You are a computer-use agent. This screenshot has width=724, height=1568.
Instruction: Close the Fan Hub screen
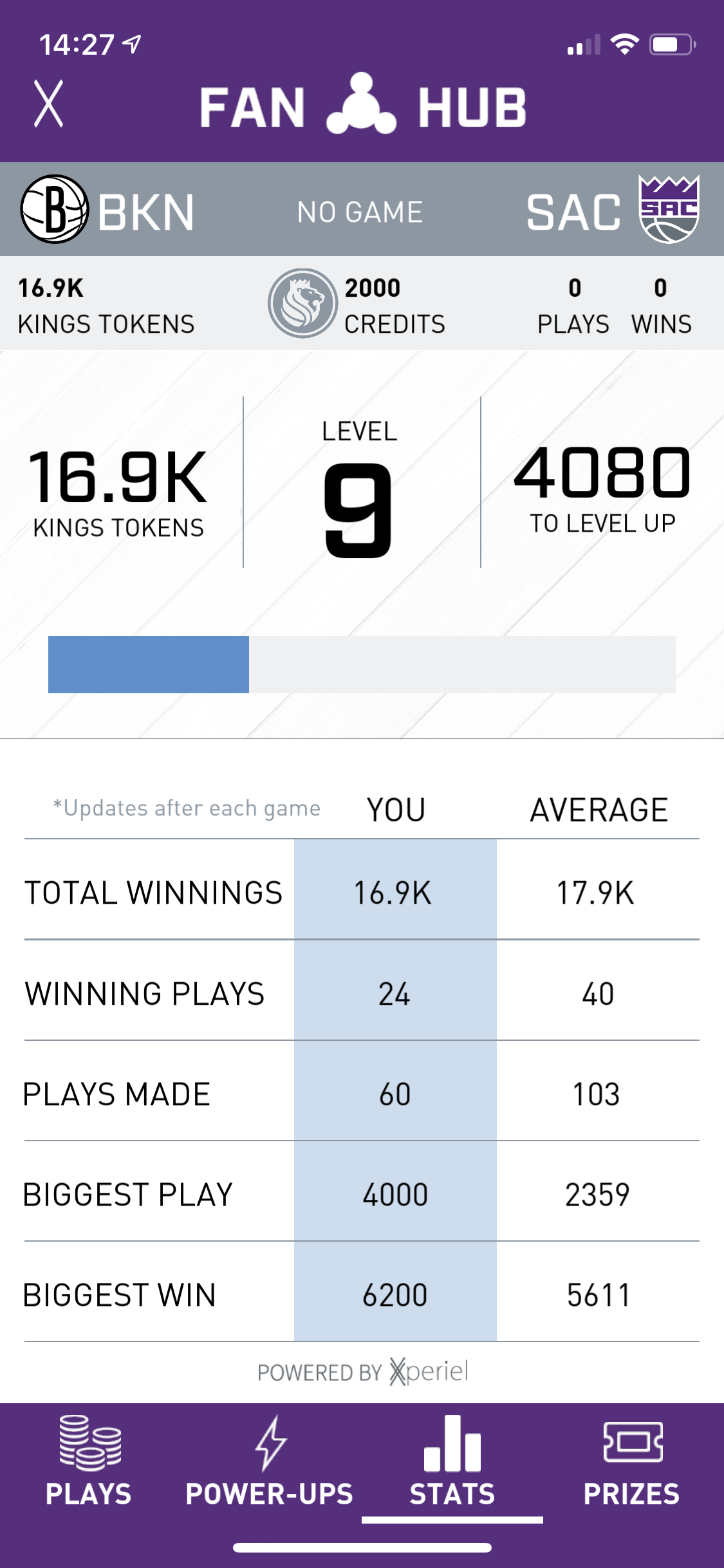pyautogui.click(x=49, y=104)
